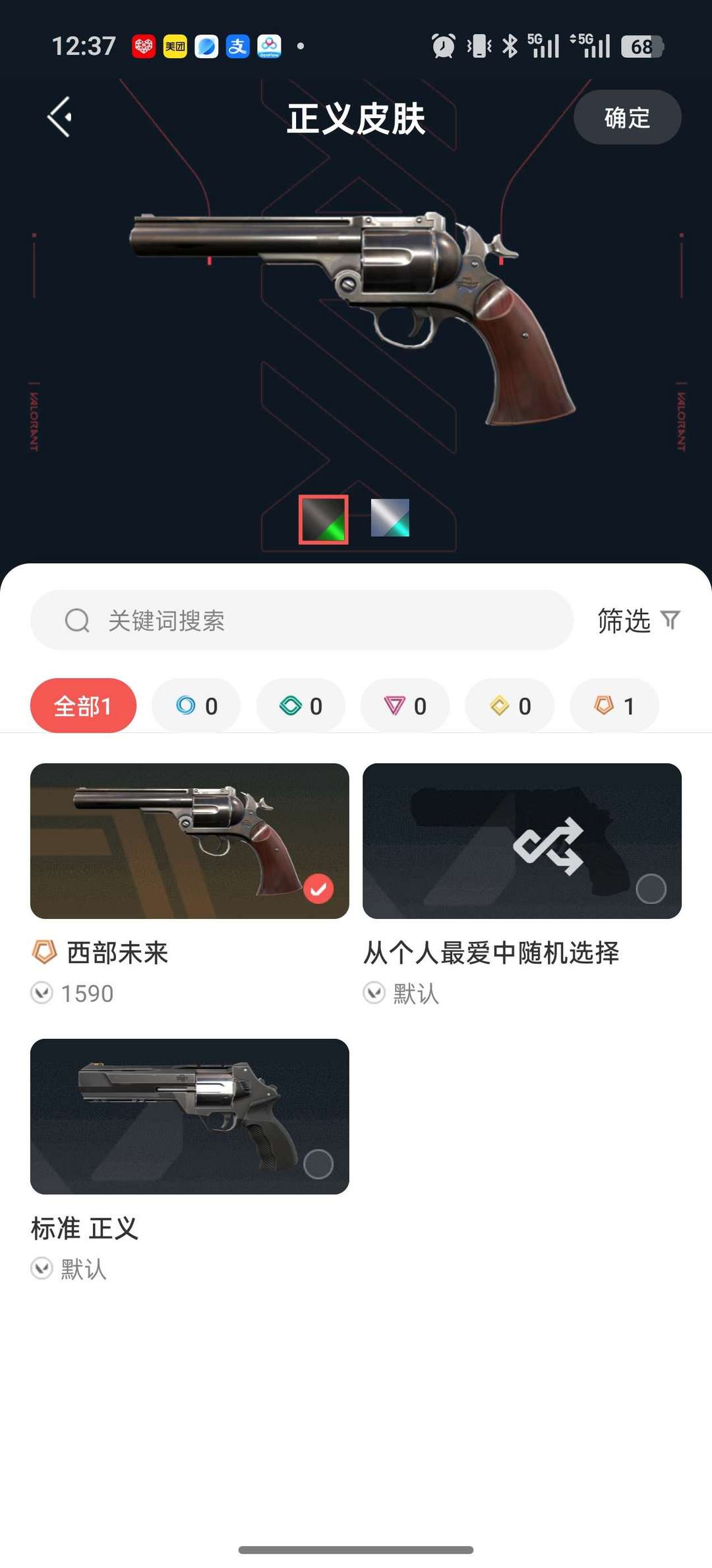Click the VP currency icon beside 1590

coord(43,993)
